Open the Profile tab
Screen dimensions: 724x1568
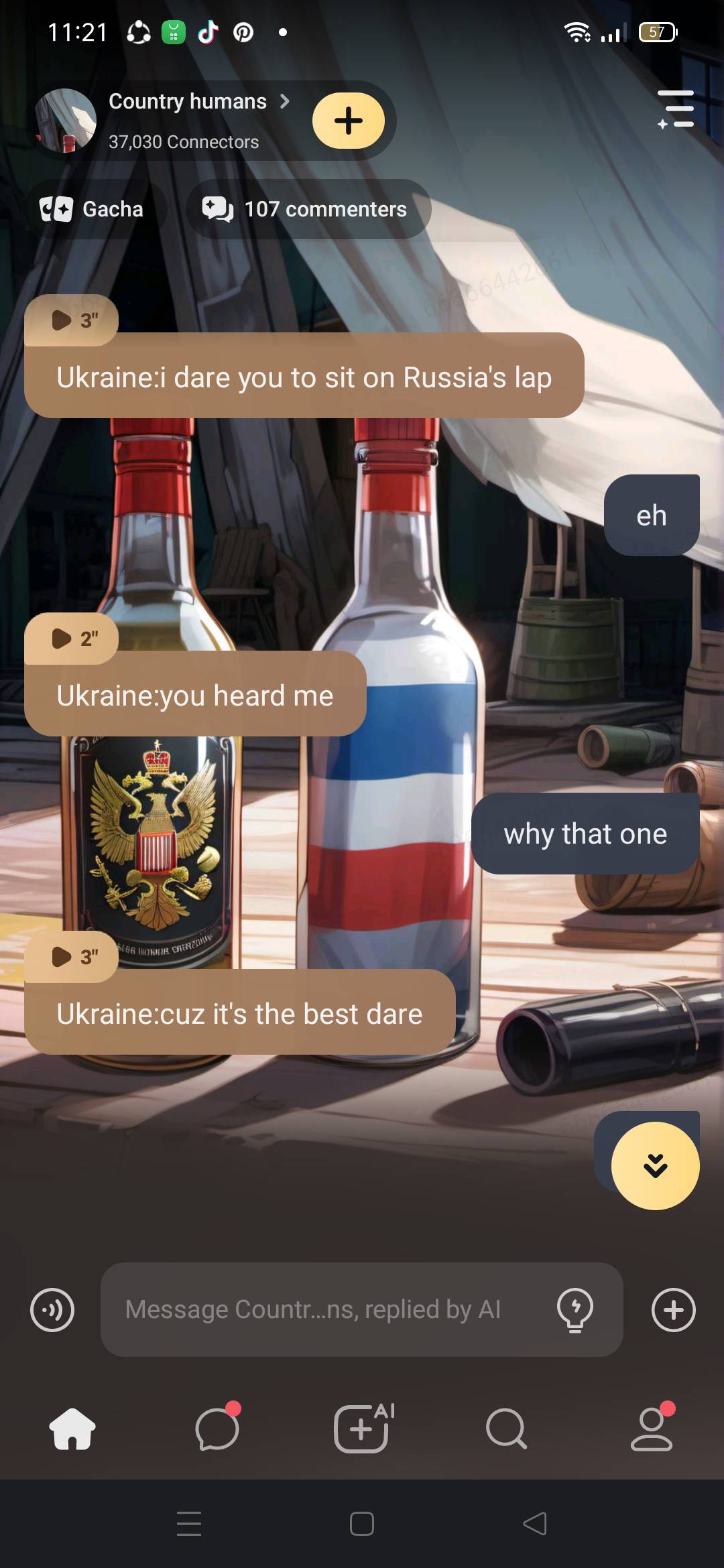pos(652,1429)
